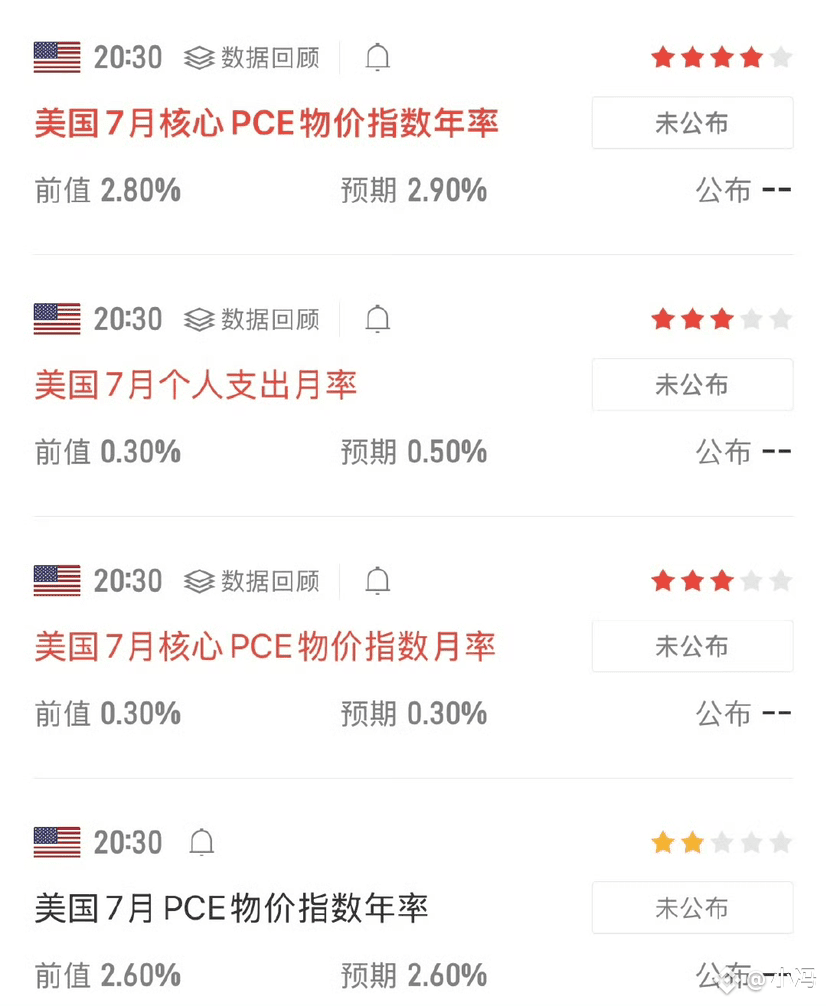The image size is (826, 1006).
Task: Click the 2-star rating of 美国7月PCE物价指数年率
Action: click(x=721, y=842)
